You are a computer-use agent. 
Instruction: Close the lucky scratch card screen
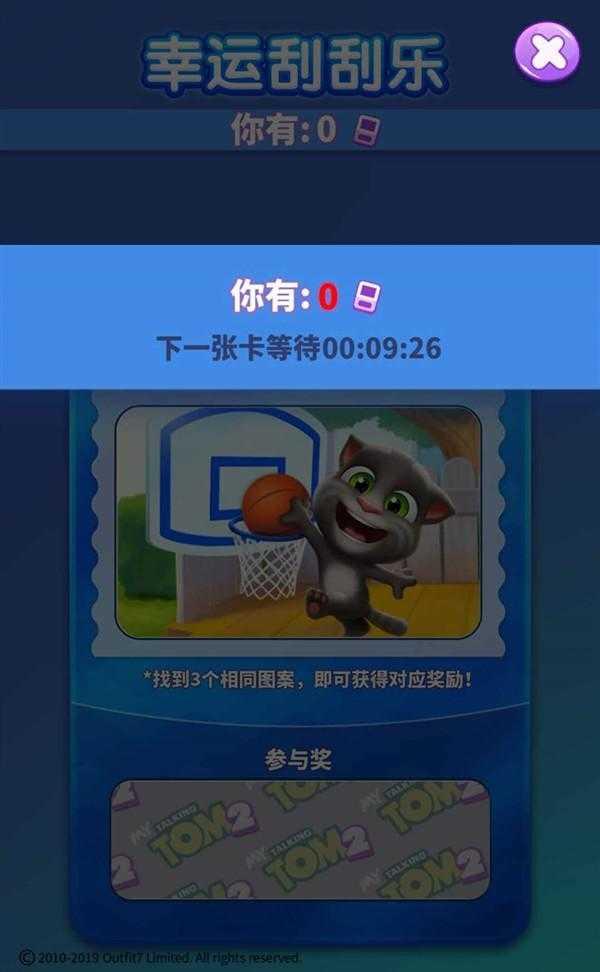click(x=547, y=51)
